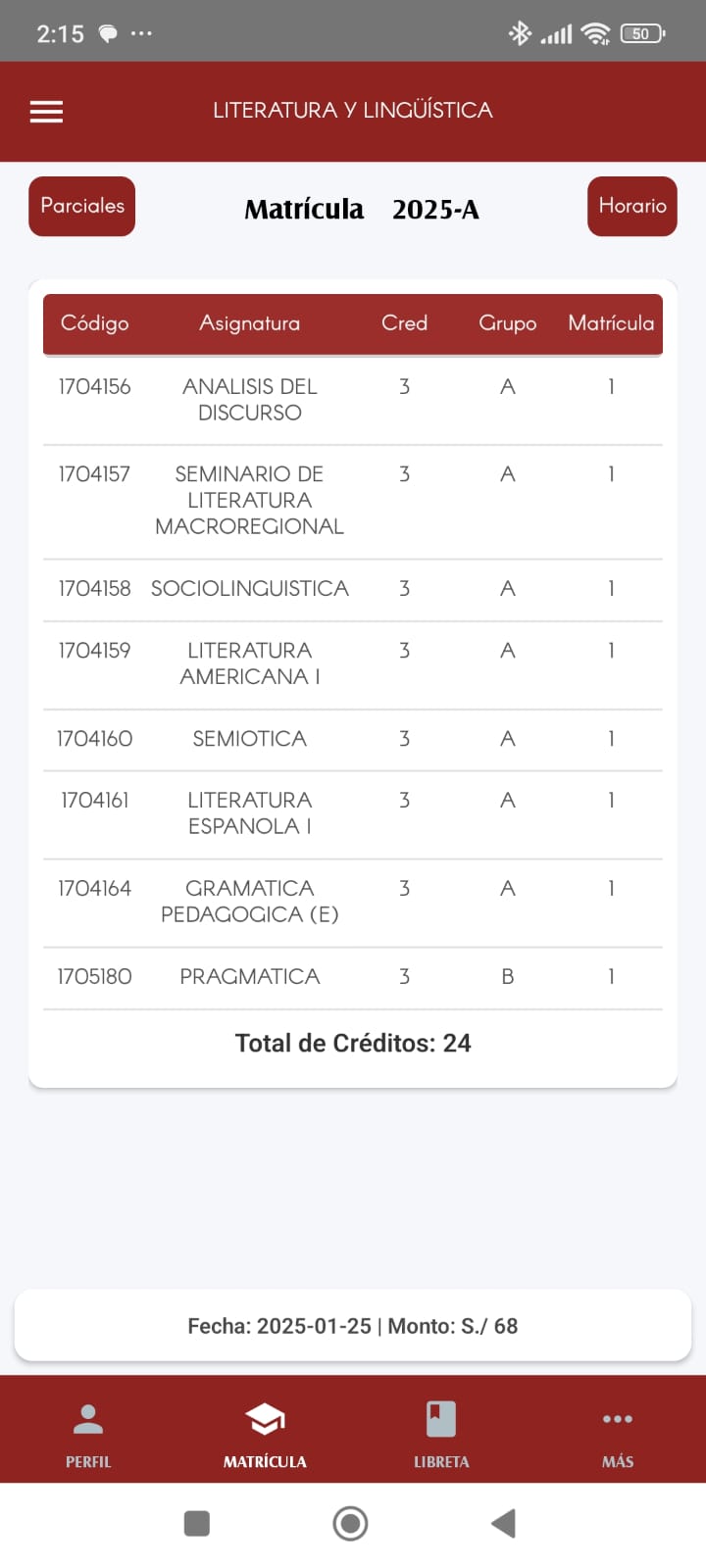Select the Matrícula tab

coord(265,1435)
